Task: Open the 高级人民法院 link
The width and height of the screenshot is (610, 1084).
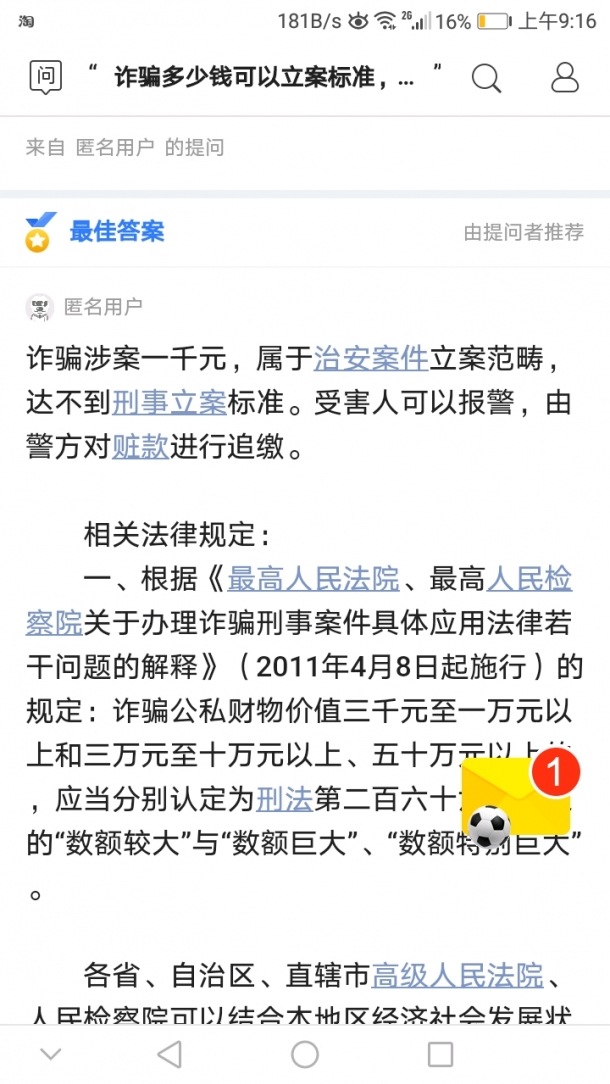Action: pyautogui.click(x=457, y=974)
